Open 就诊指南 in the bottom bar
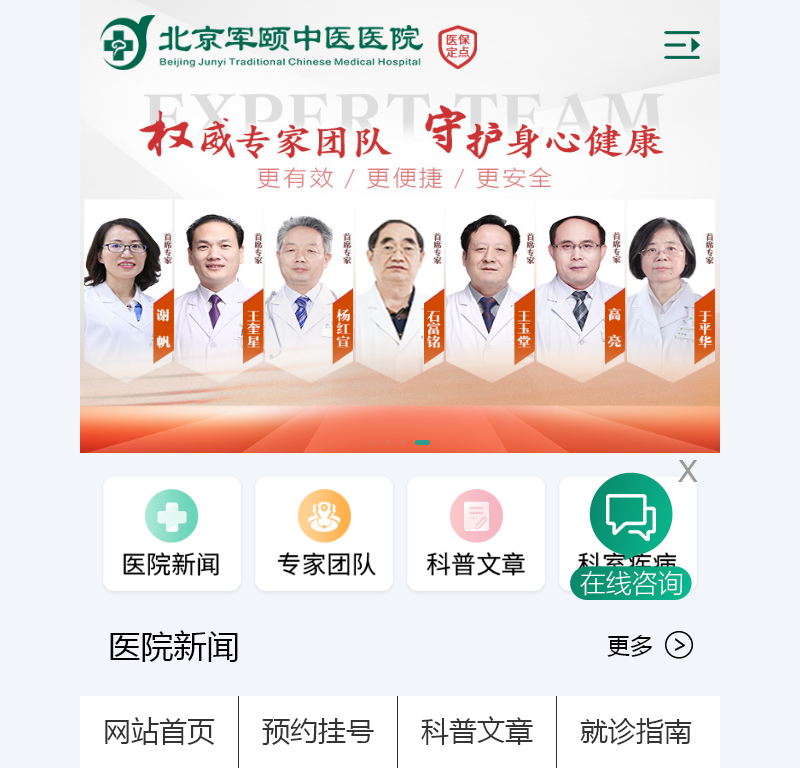800x768 pixels. click(637, 732)
